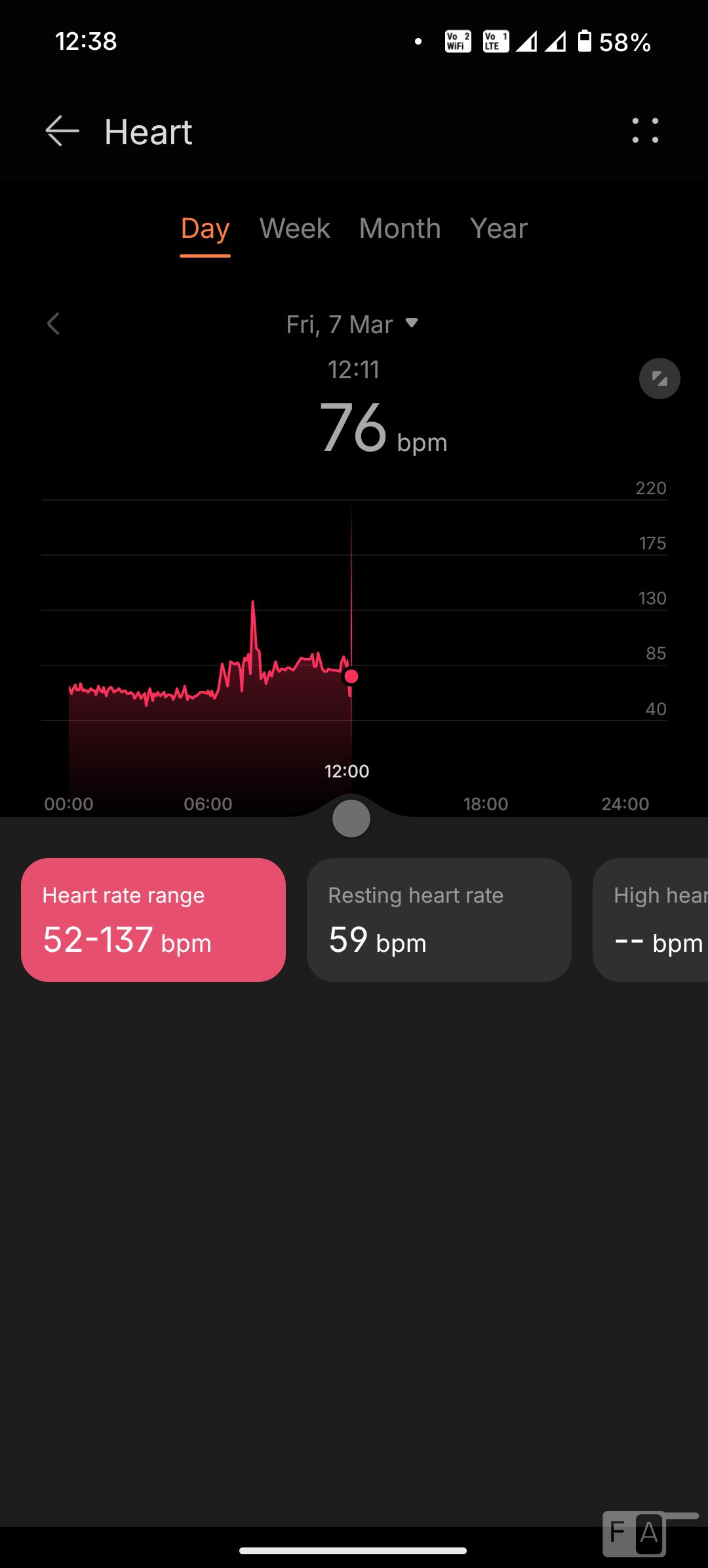Go to the previous day
Screen dimensions: 708x1568
point(54,324)
